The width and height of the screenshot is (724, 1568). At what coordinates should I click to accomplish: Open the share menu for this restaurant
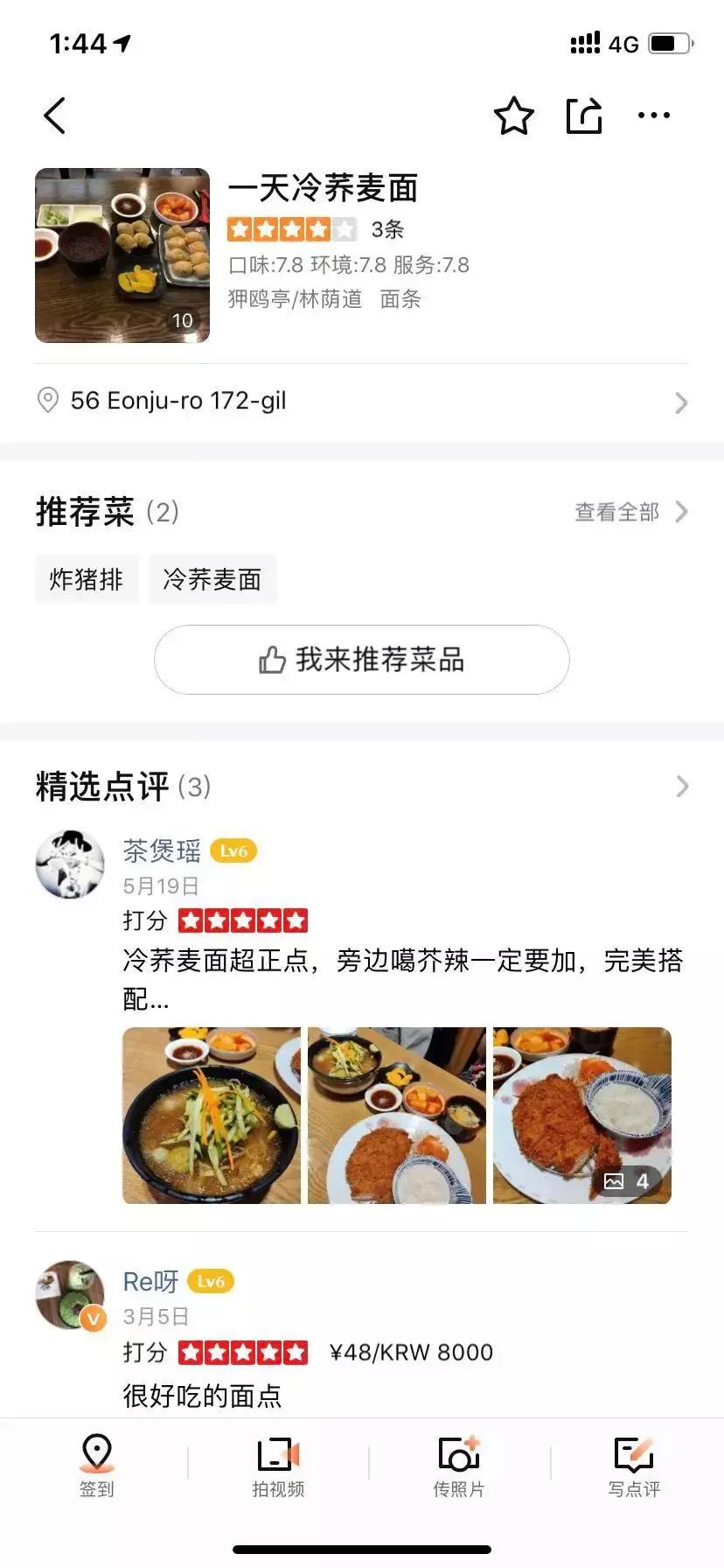click(x=584, y=115)
